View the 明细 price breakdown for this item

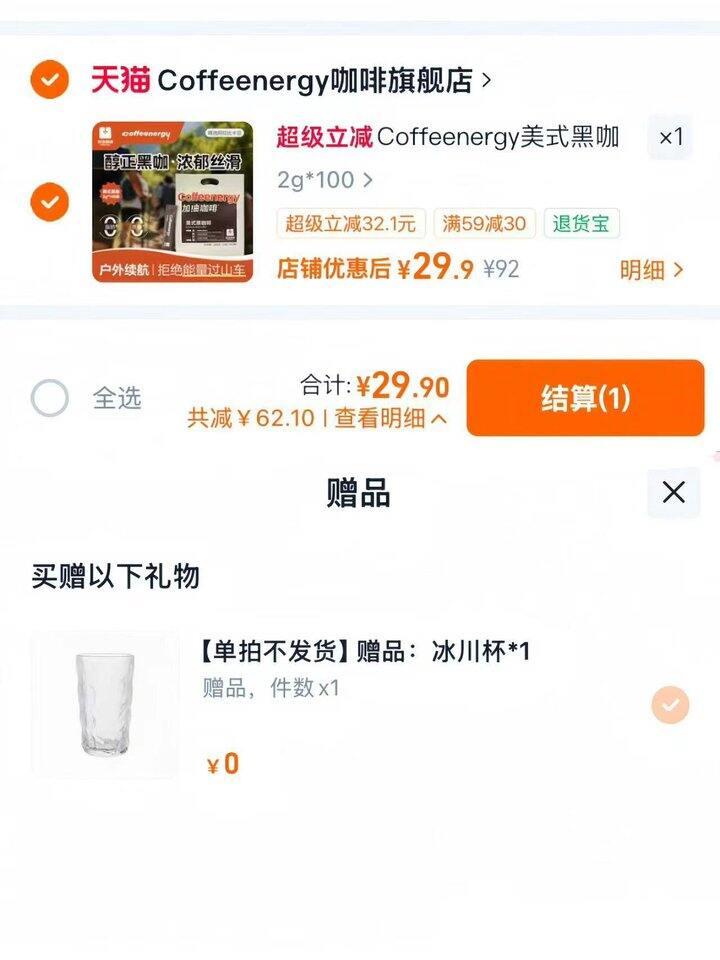[651, 269]
